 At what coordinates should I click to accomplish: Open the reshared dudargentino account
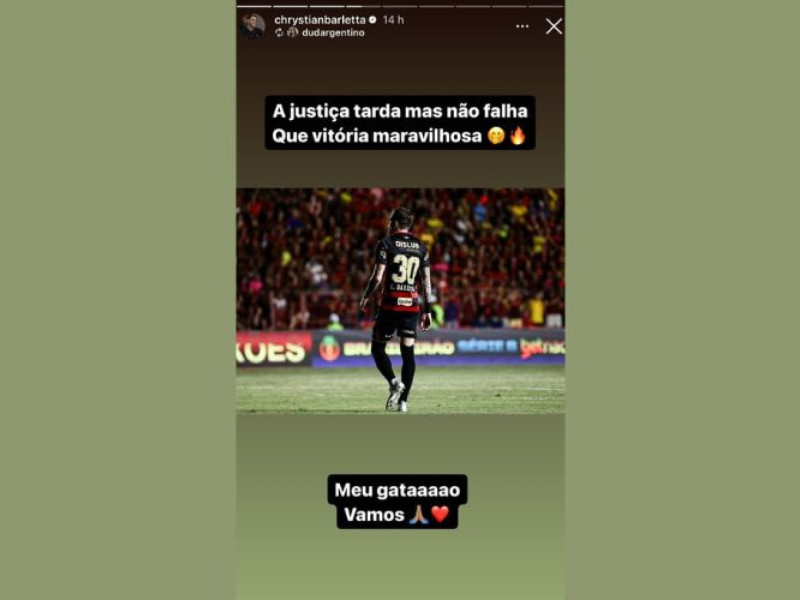point(331,32)
